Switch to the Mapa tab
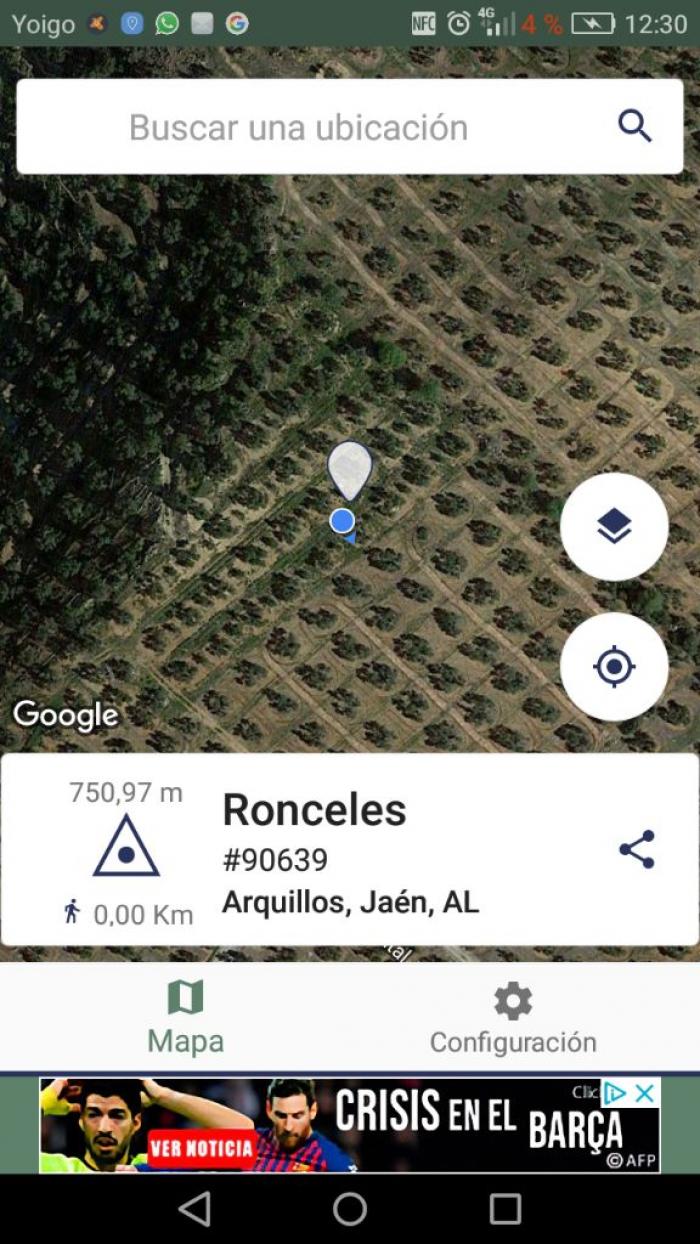This screenshot has width=700, height=1244. click(186, 1018)
